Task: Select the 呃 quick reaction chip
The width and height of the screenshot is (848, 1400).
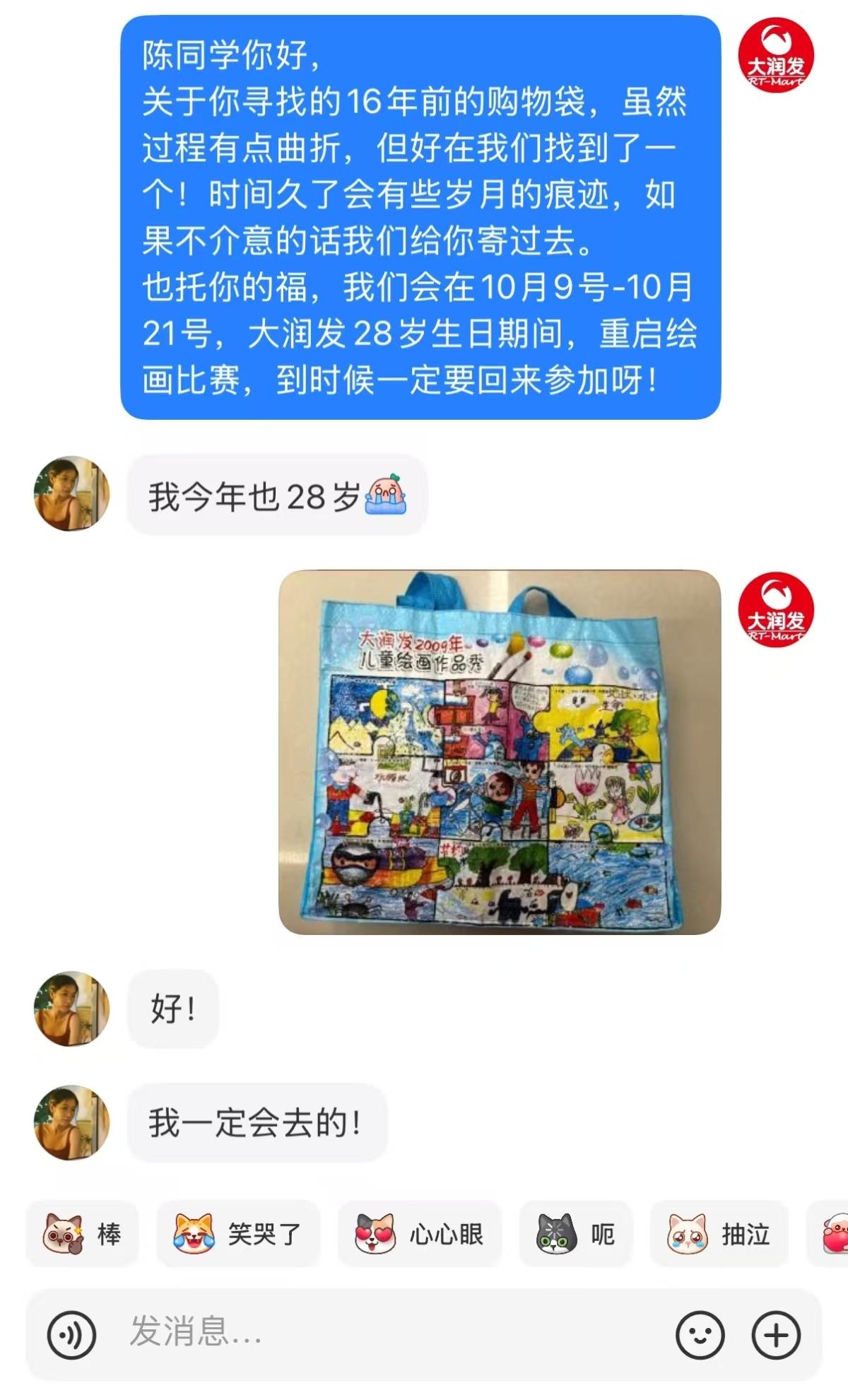Action: [575, 1234]
